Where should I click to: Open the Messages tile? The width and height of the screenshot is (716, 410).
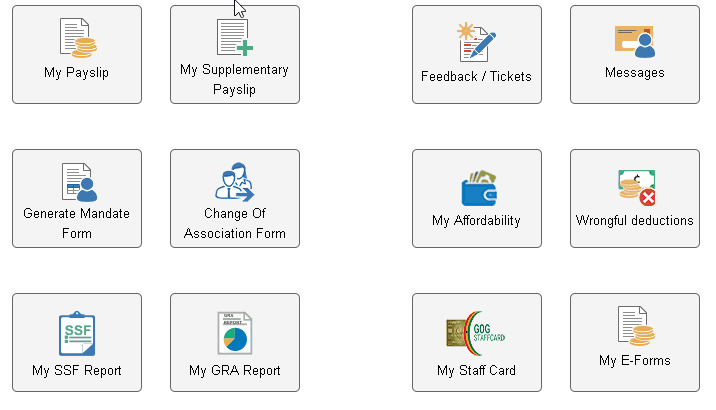pyautogui.click(x=635, y=54)
